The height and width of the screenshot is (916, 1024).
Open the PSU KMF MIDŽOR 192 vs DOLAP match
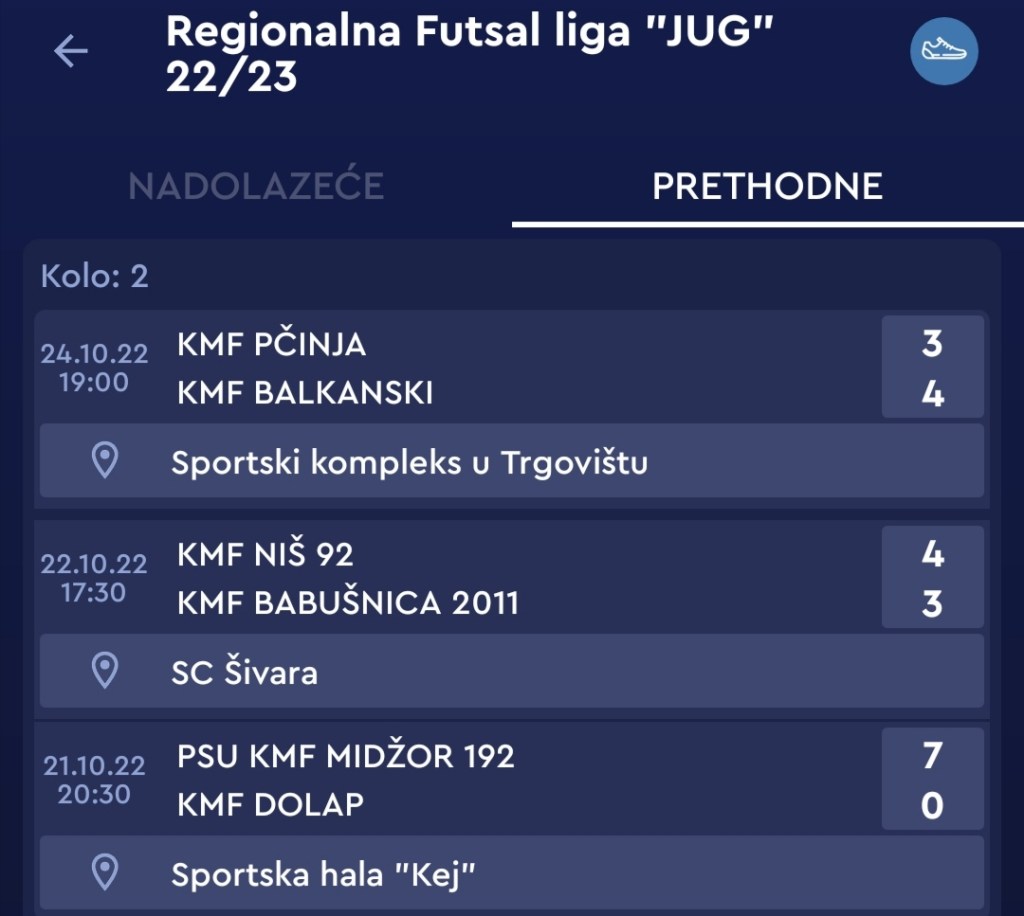coord(510,779)
